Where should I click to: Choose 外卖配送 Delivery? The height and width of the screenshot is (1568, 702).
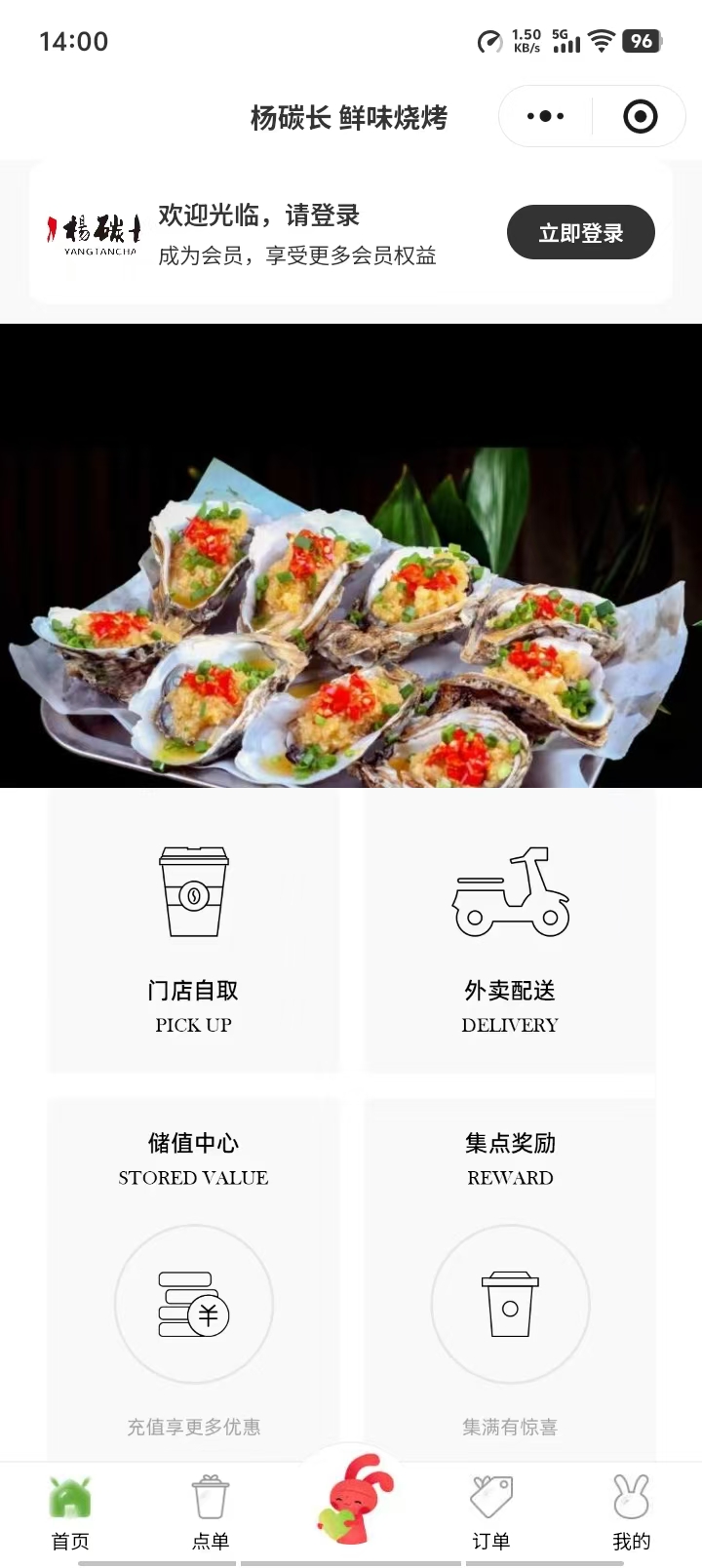coord(510,933)
